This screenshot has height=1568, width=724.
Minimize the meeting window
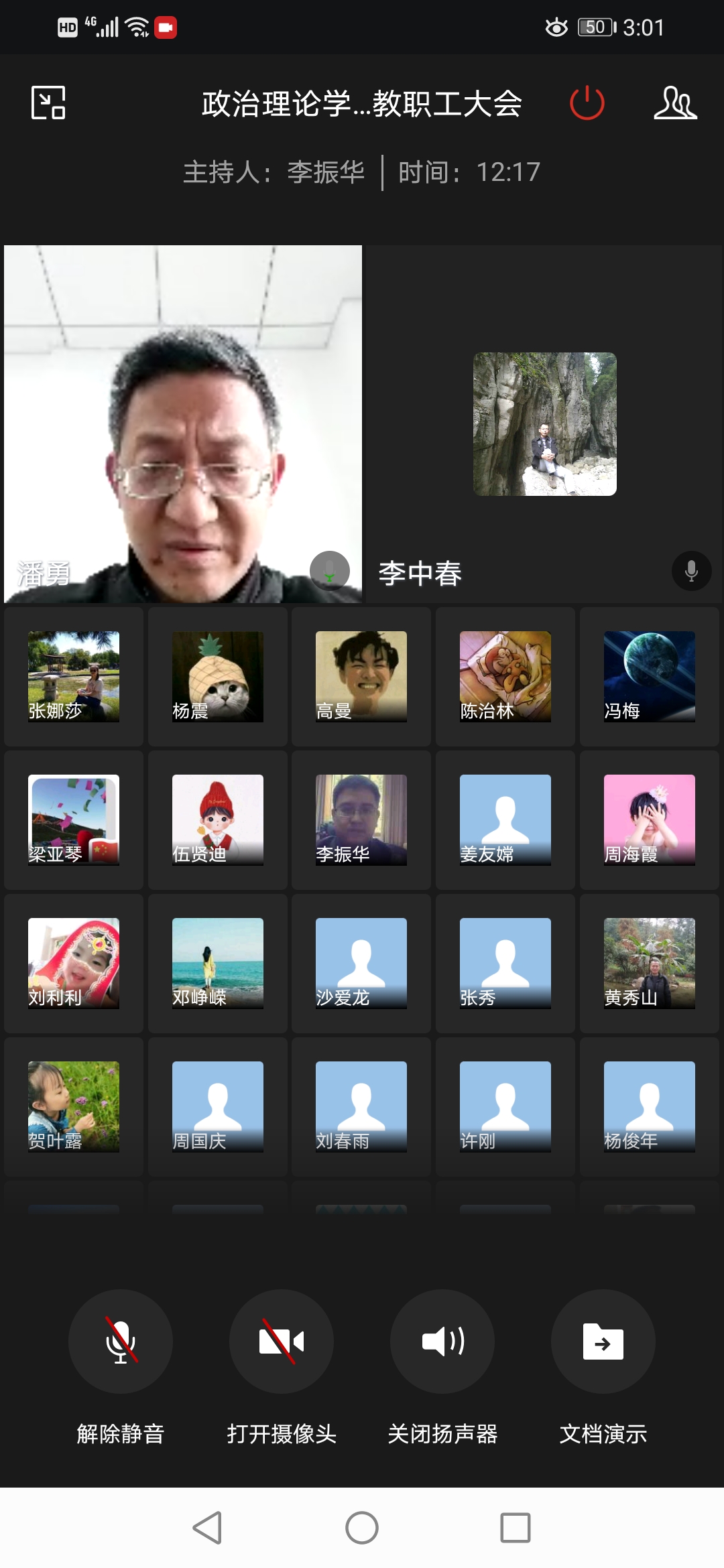pyautogui.click(x=48, y=103)
